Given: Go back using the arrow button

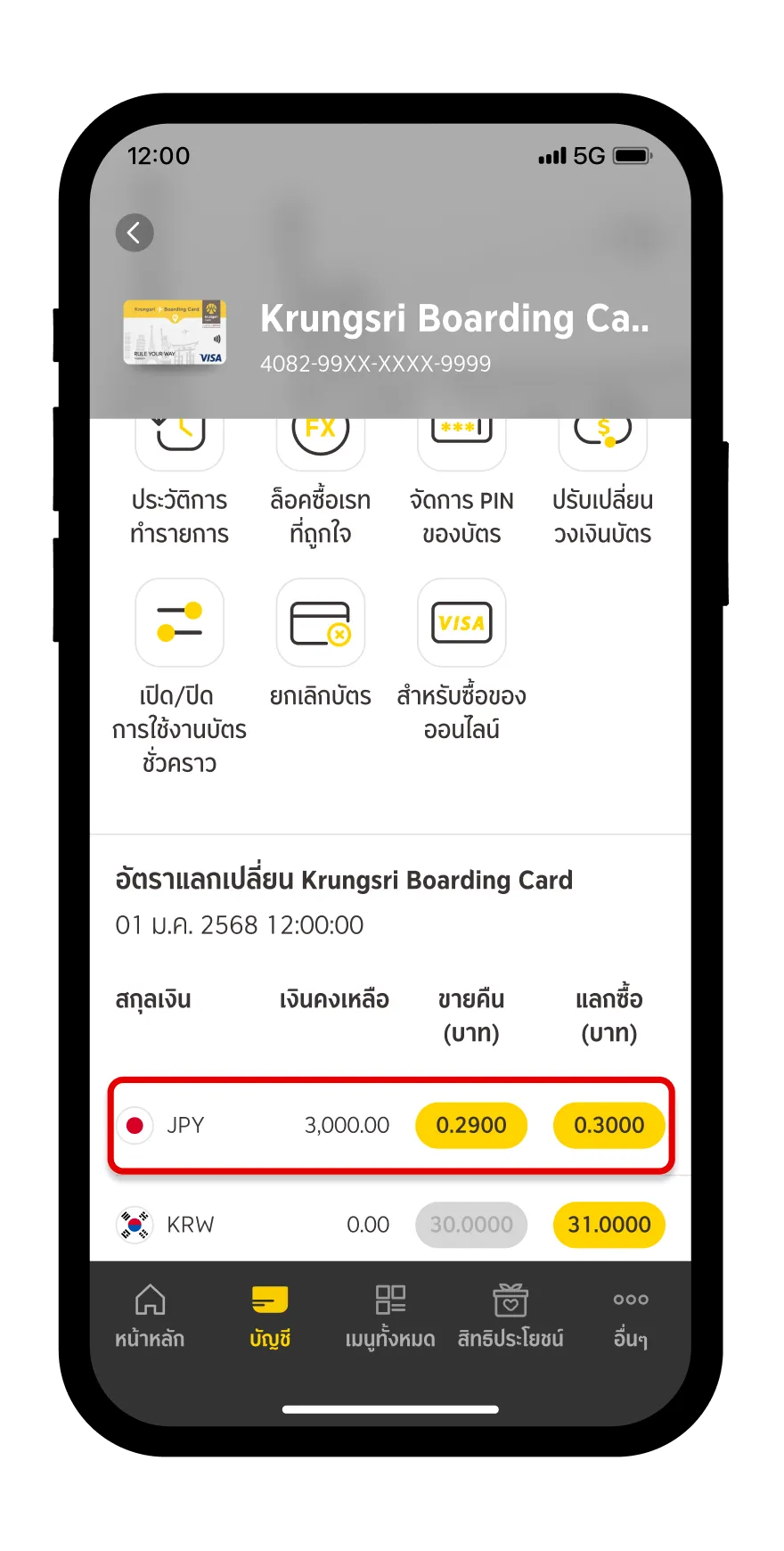Looking at the screenshot, I should [x=135, y=234].
